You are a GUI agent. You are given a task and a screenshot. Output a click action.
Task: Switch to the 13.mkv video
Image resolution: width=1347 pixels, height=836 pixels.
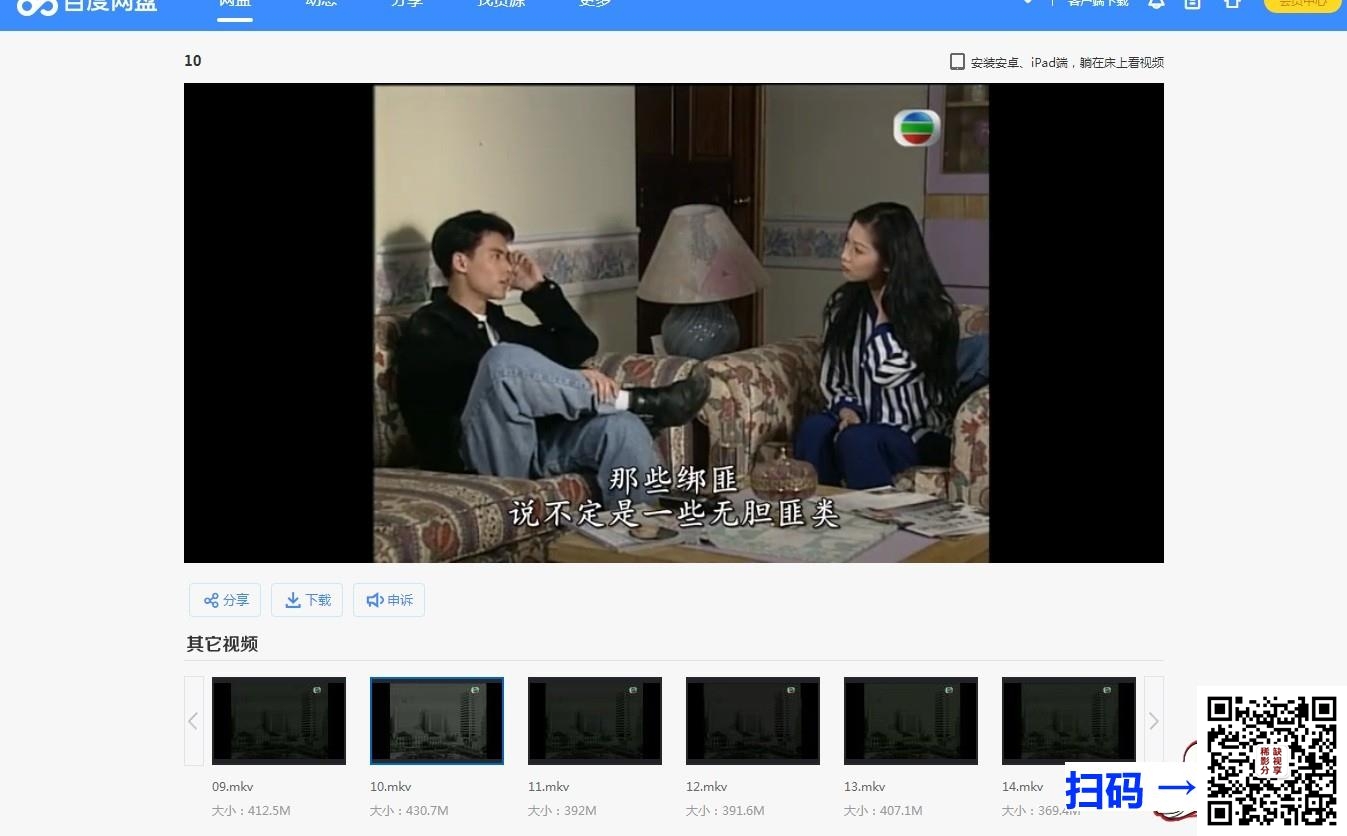tap(911, 721)
